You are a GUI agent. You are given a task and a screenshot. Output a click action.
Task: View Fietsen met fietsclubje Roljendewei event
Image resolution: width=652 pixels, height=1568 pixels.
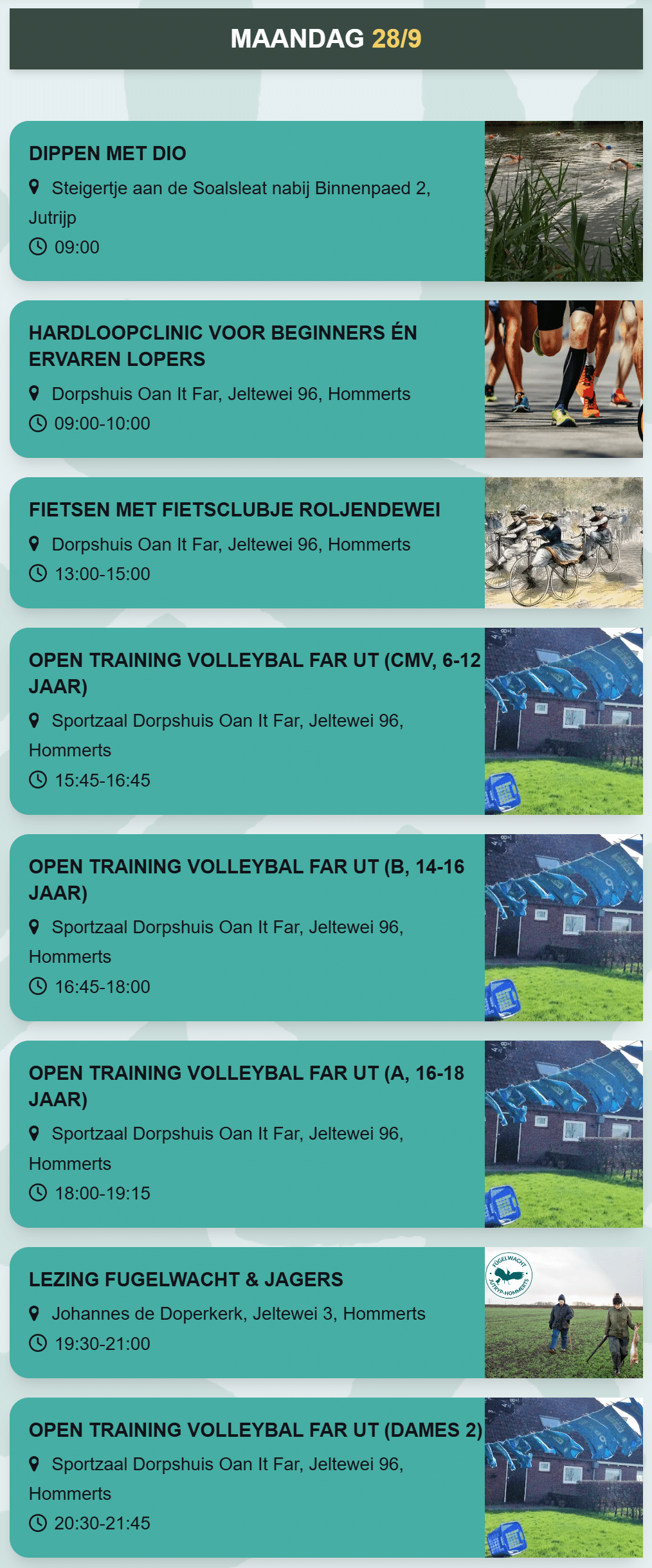coord(326,543)
